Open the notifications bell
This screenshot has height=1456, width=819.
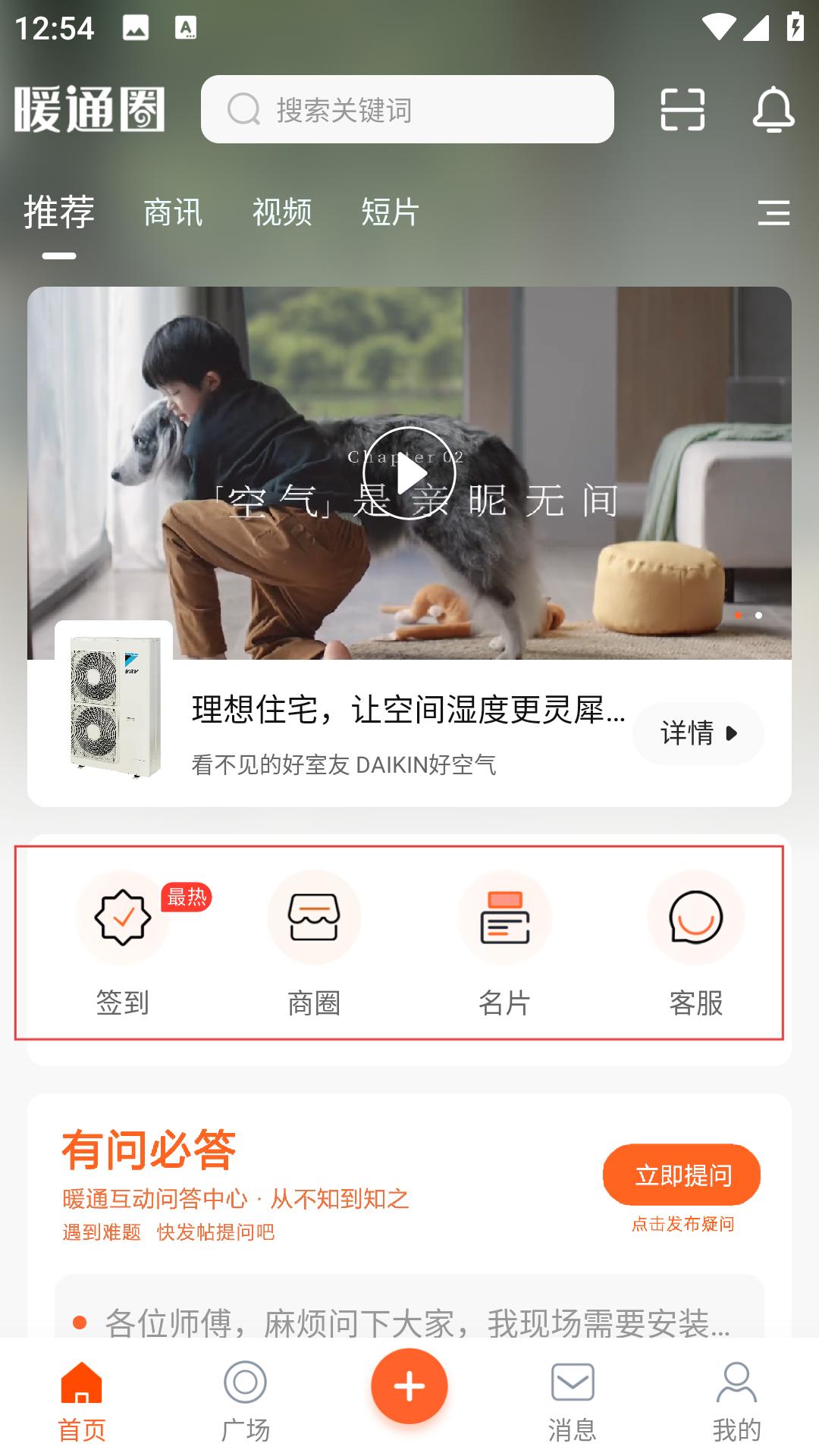point(773,109)
